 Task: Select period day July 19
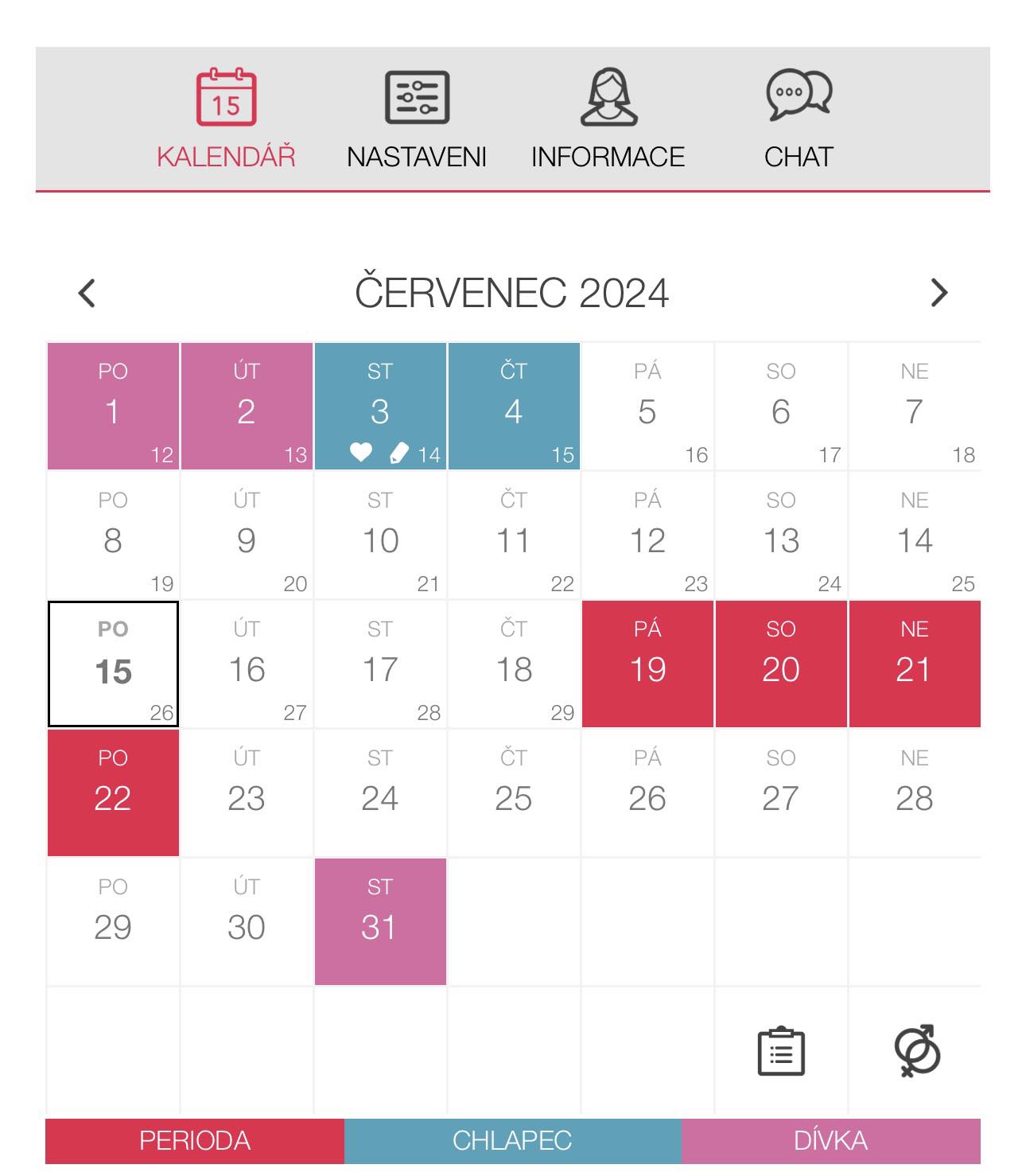click(x=647, y=664)
